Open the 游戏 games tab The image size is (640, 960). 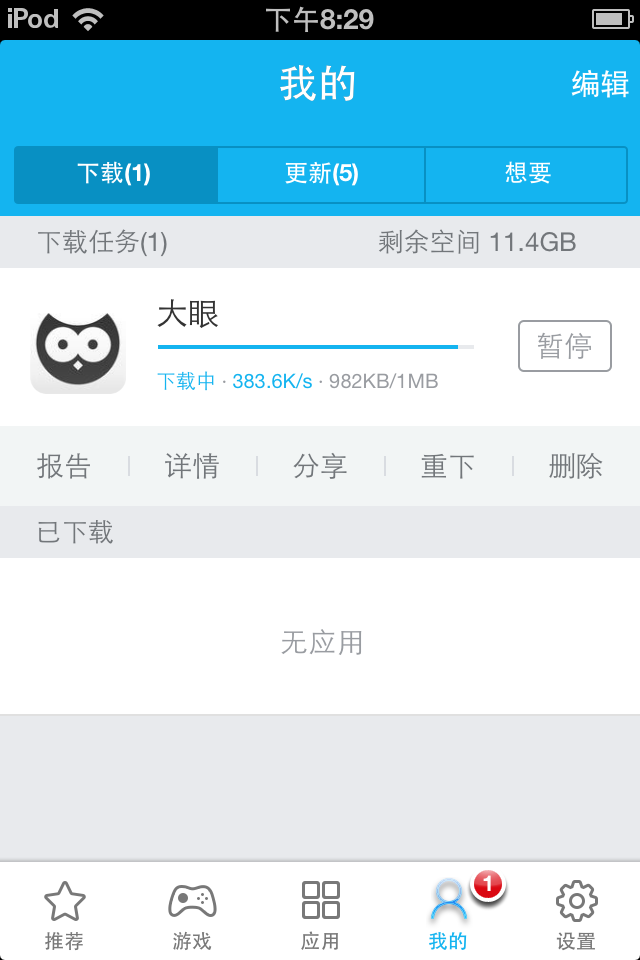pyautogui.click(x=192, y=914)
